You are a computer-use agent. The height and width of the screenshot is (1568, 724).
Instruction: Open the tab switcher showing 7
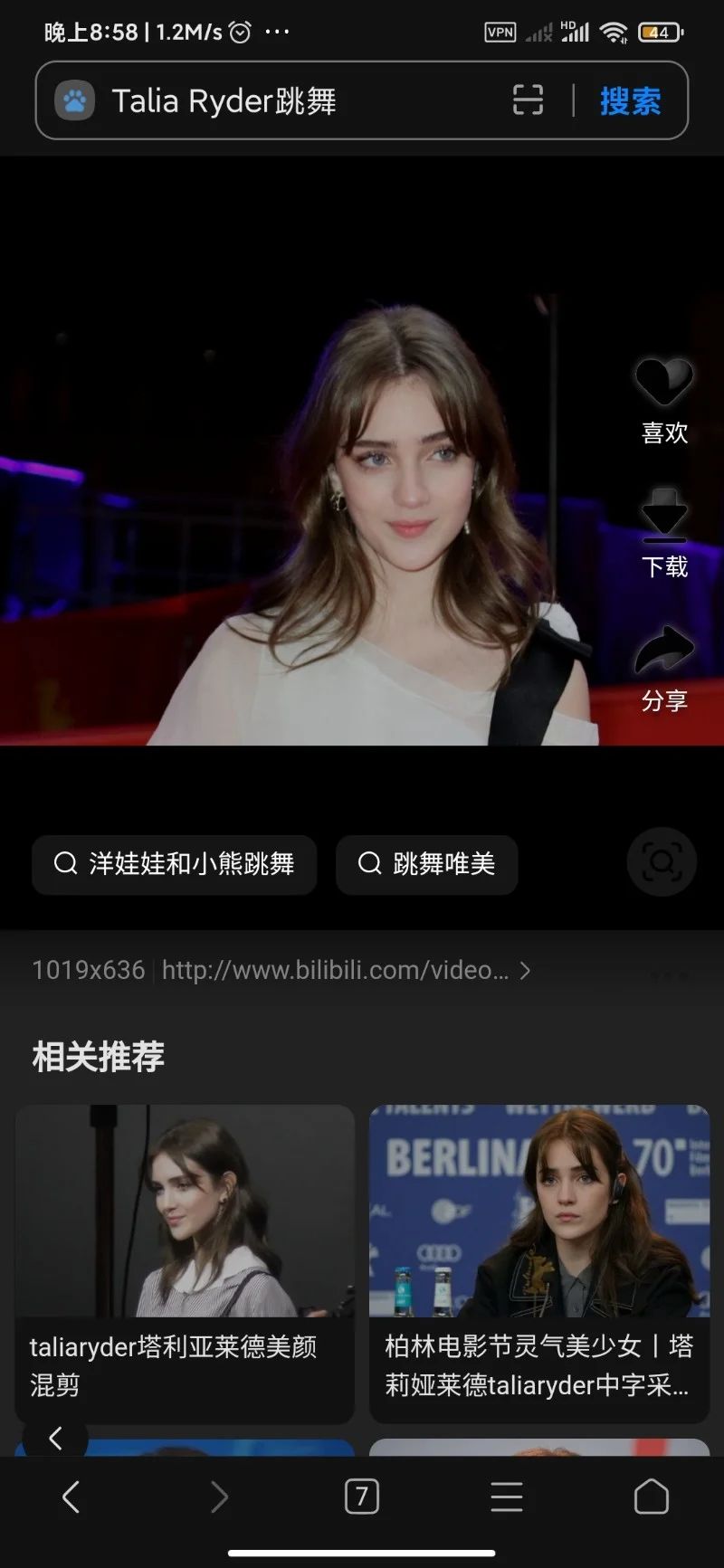[361, 1497]
